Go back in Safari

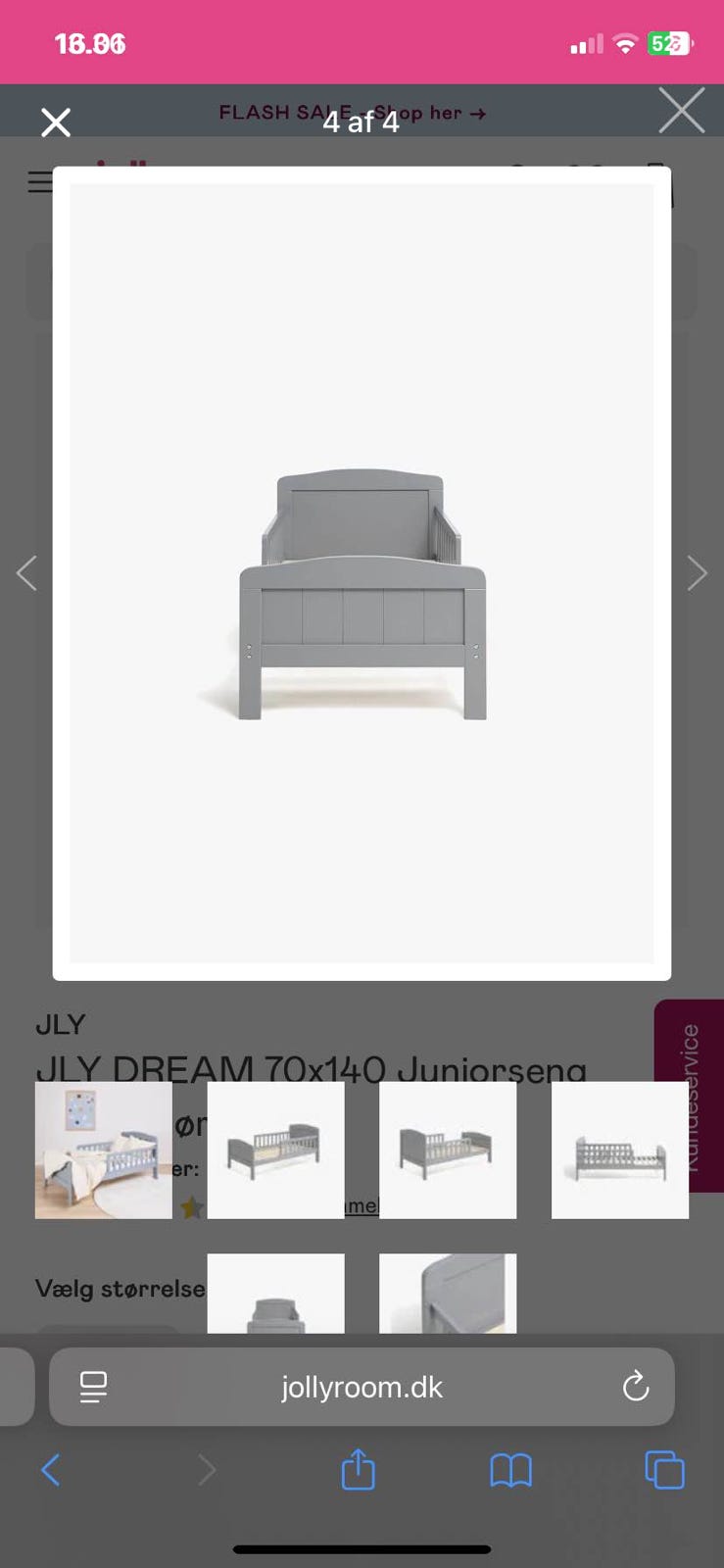tap(51, 1470)
